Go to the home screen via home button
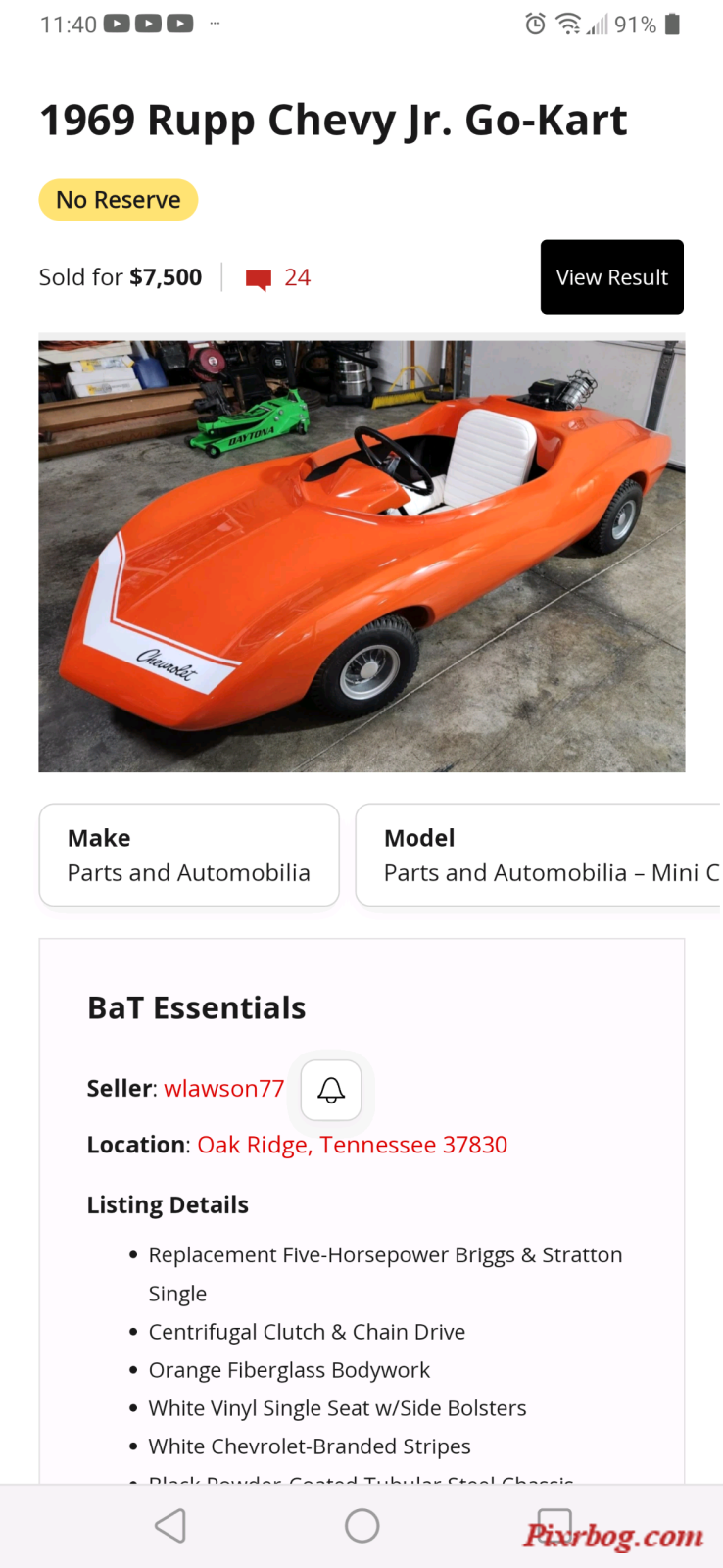723x1568 pixels. (361, 1526)
